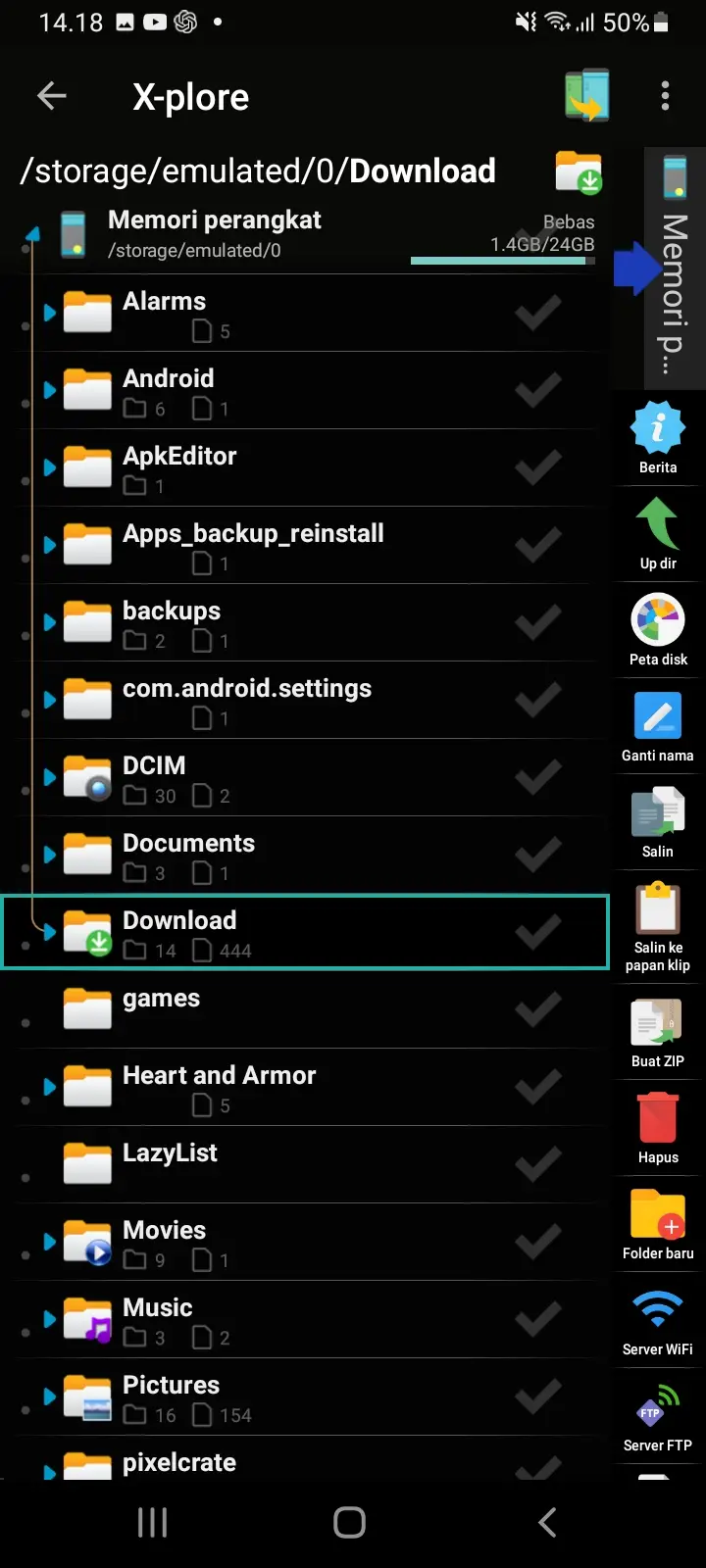
Task: Check the Music folder checkmark
Action: 538,1319
